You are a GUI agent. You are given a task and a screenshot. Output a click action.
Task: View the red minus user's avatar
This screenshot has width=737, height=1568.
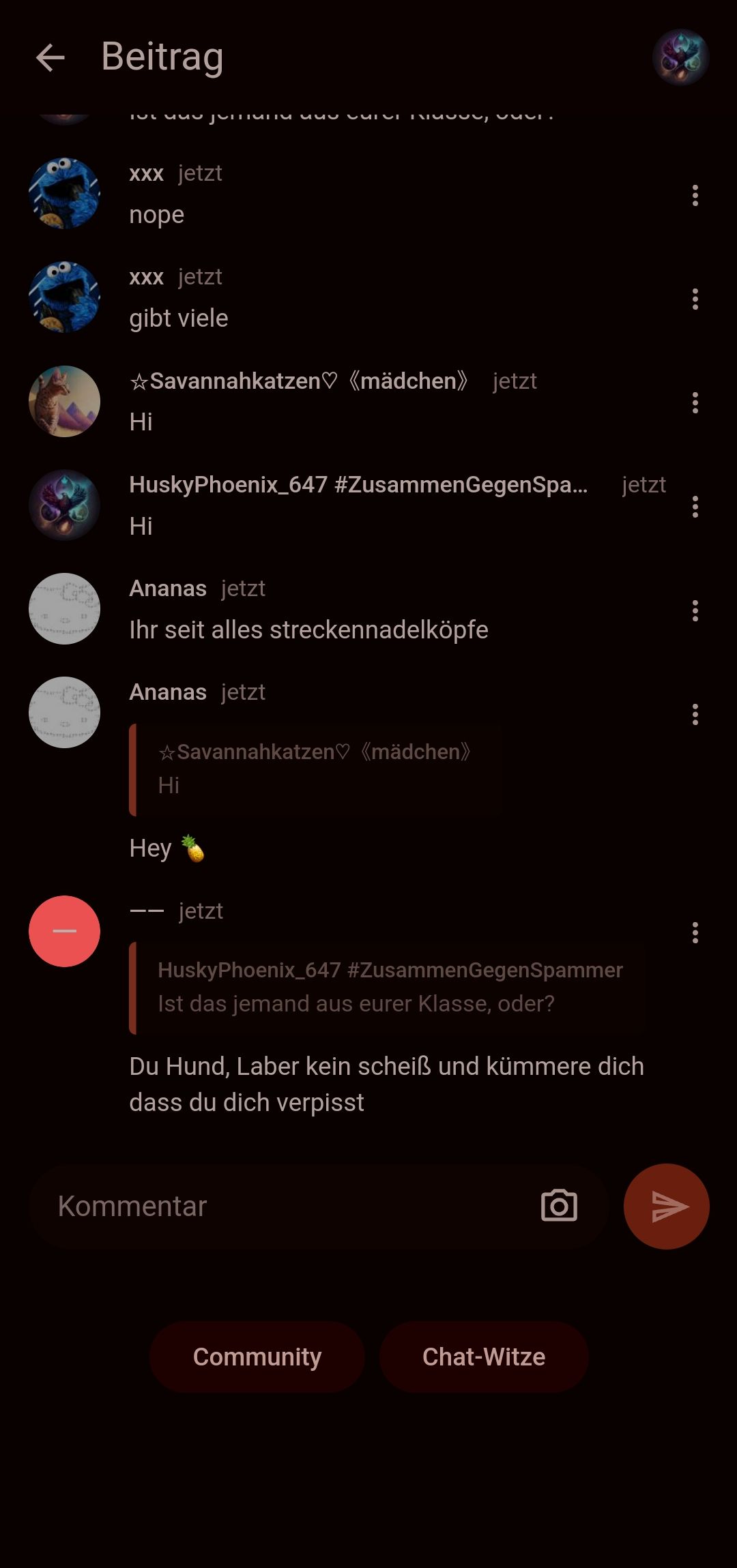point(64,931)
